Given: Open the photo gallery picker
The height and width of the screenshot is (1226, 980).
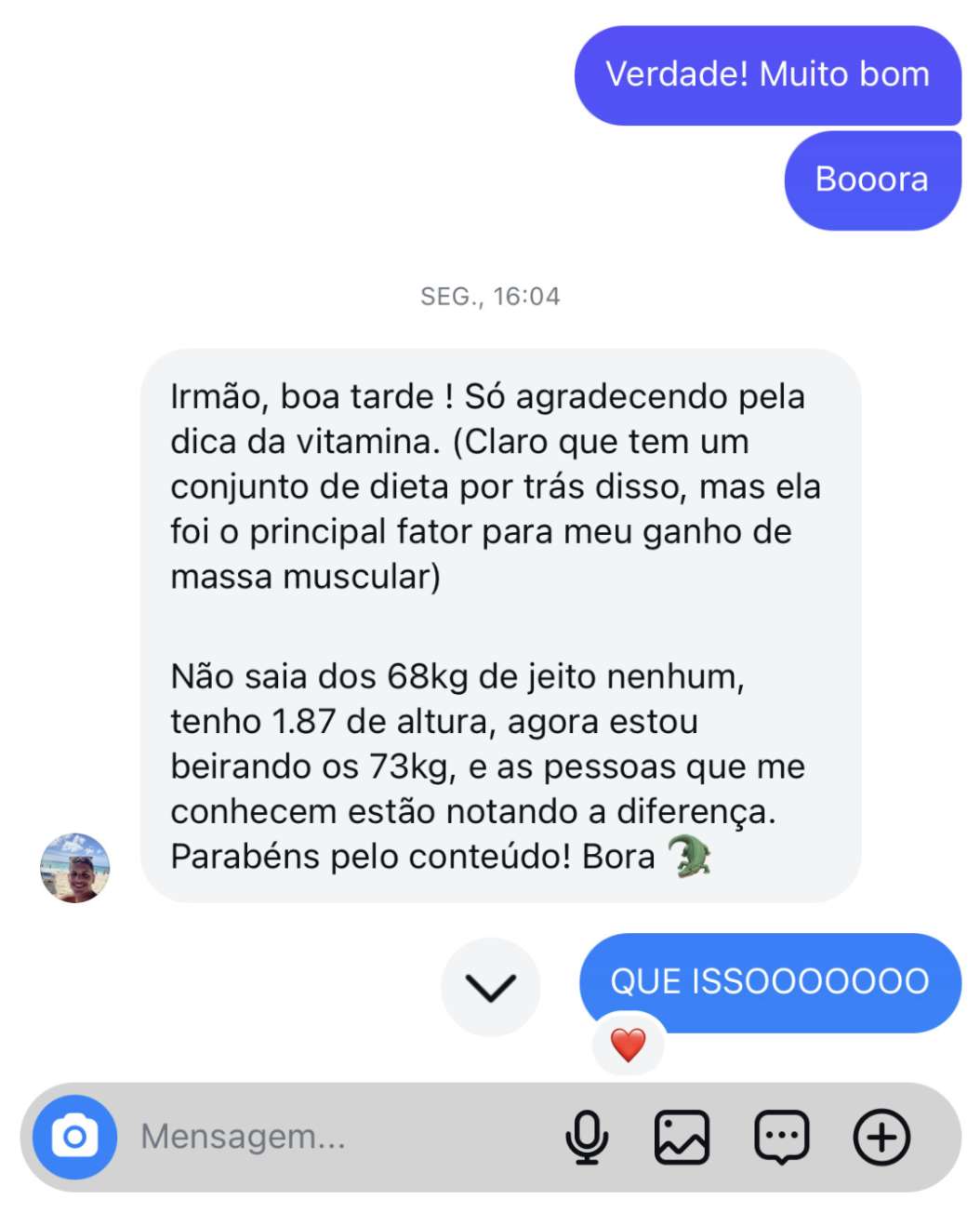Looking at the screenshot, I should point(682,1137).
